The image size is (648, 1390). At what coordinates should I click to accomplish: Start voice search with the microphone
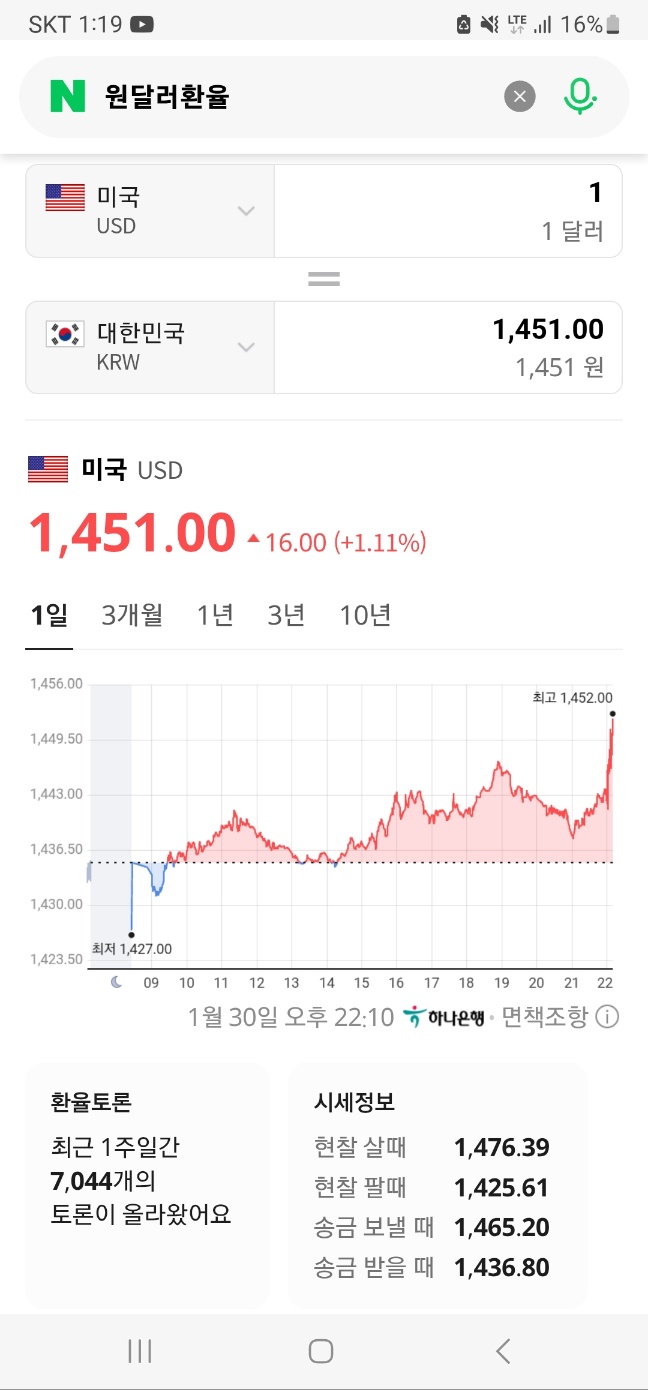579,97
